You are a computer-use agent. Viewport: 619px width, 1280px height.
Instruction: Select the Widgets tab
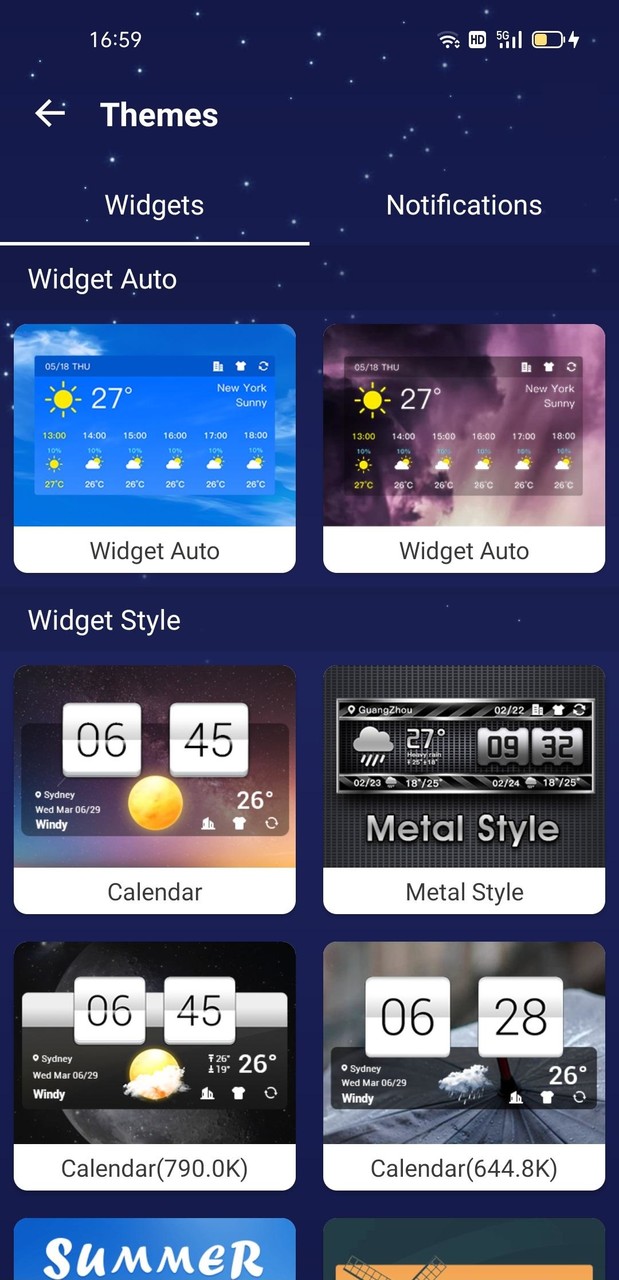pyautogui.click(x=154, y=205)
